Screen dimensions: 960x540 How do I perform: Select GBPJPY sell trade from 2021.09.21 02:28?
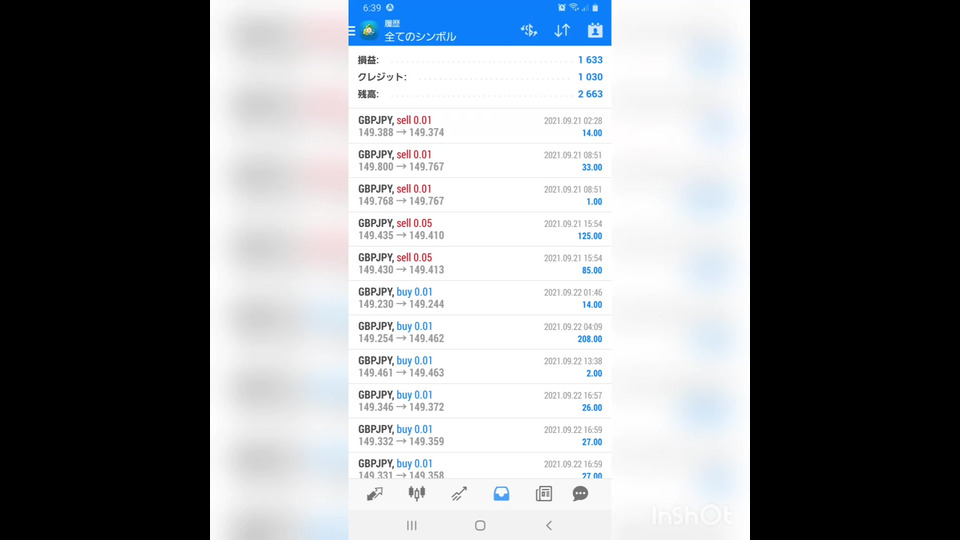pos(480,126)
